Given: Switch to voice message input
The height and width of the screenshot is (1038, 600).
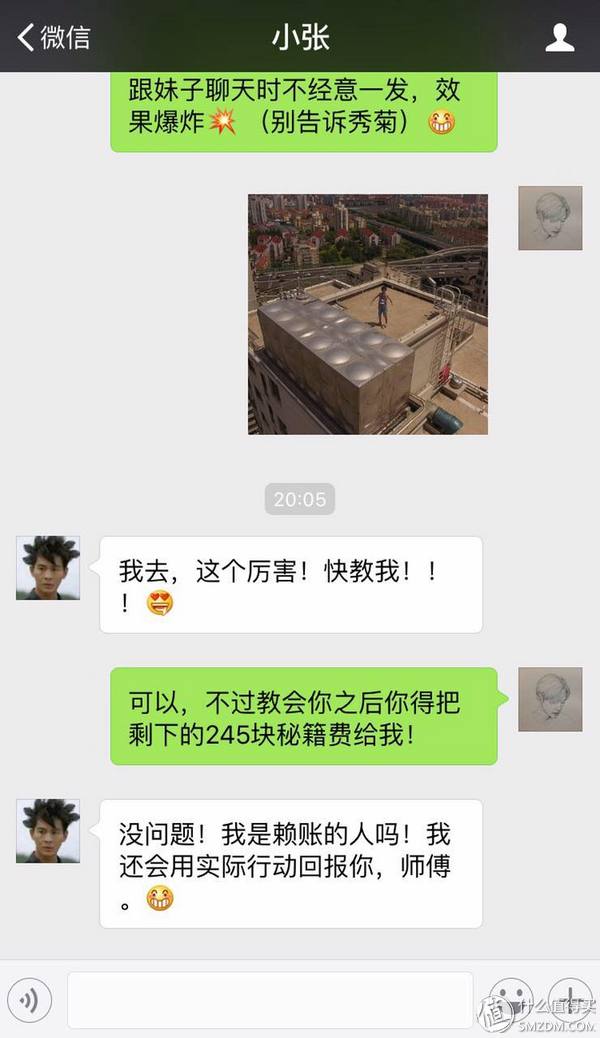Looking at the screenshot, I should click(x=31, y=999).
